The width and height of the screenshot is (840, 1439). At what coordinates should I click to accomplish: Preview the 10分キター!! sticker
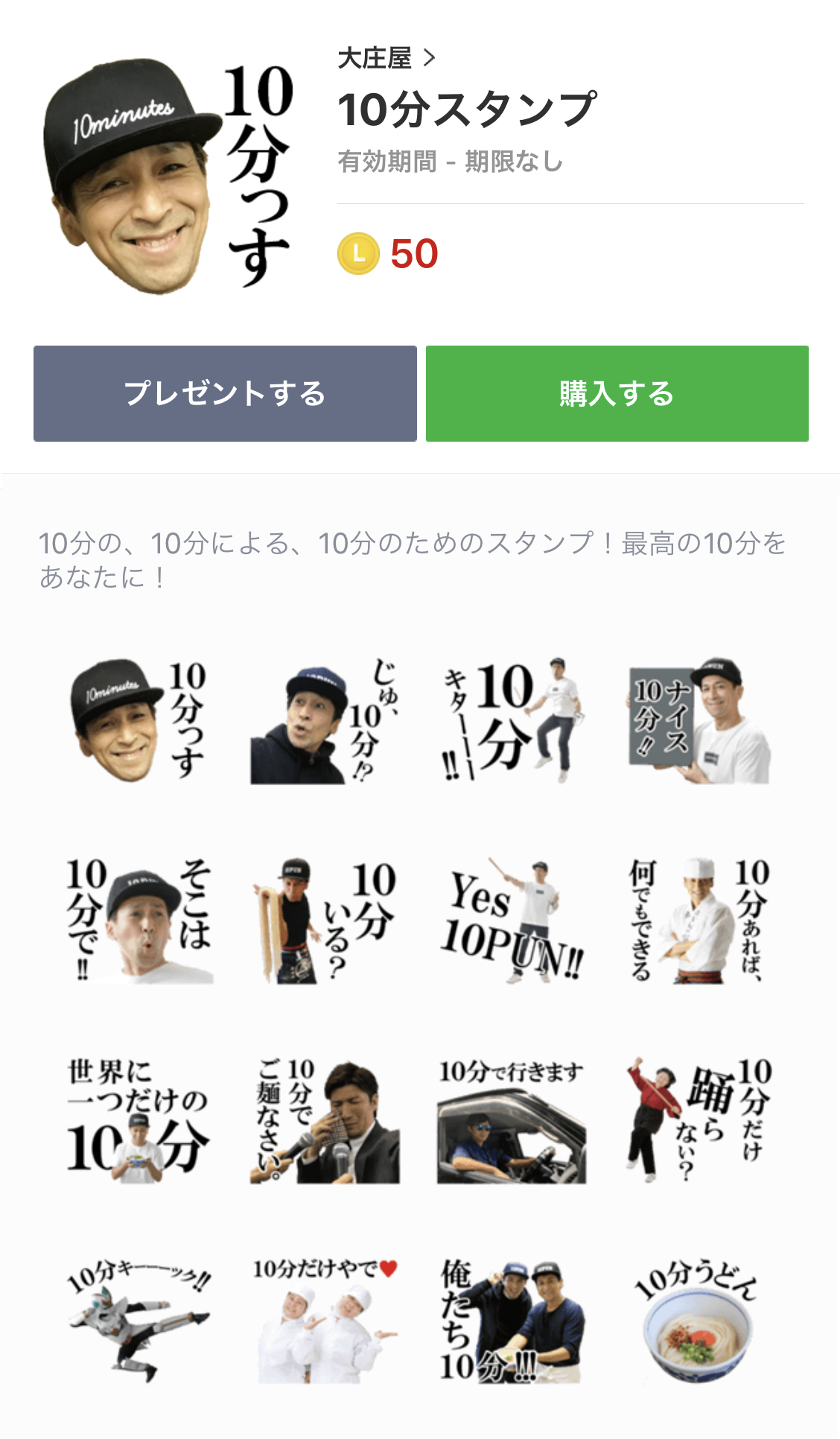[512, 720]
